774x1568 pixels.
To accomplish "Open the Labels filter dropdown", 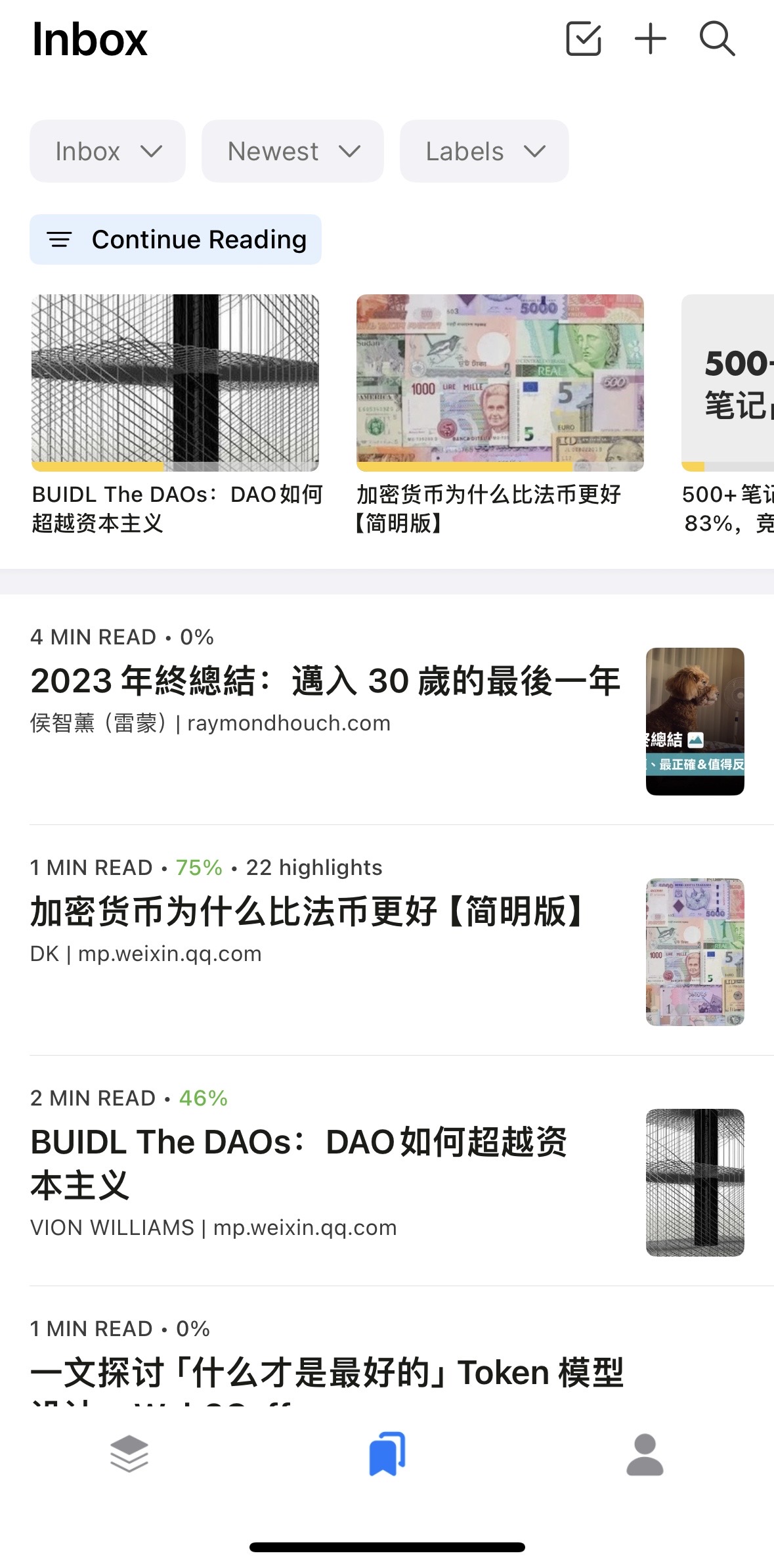I will (484, 152).
